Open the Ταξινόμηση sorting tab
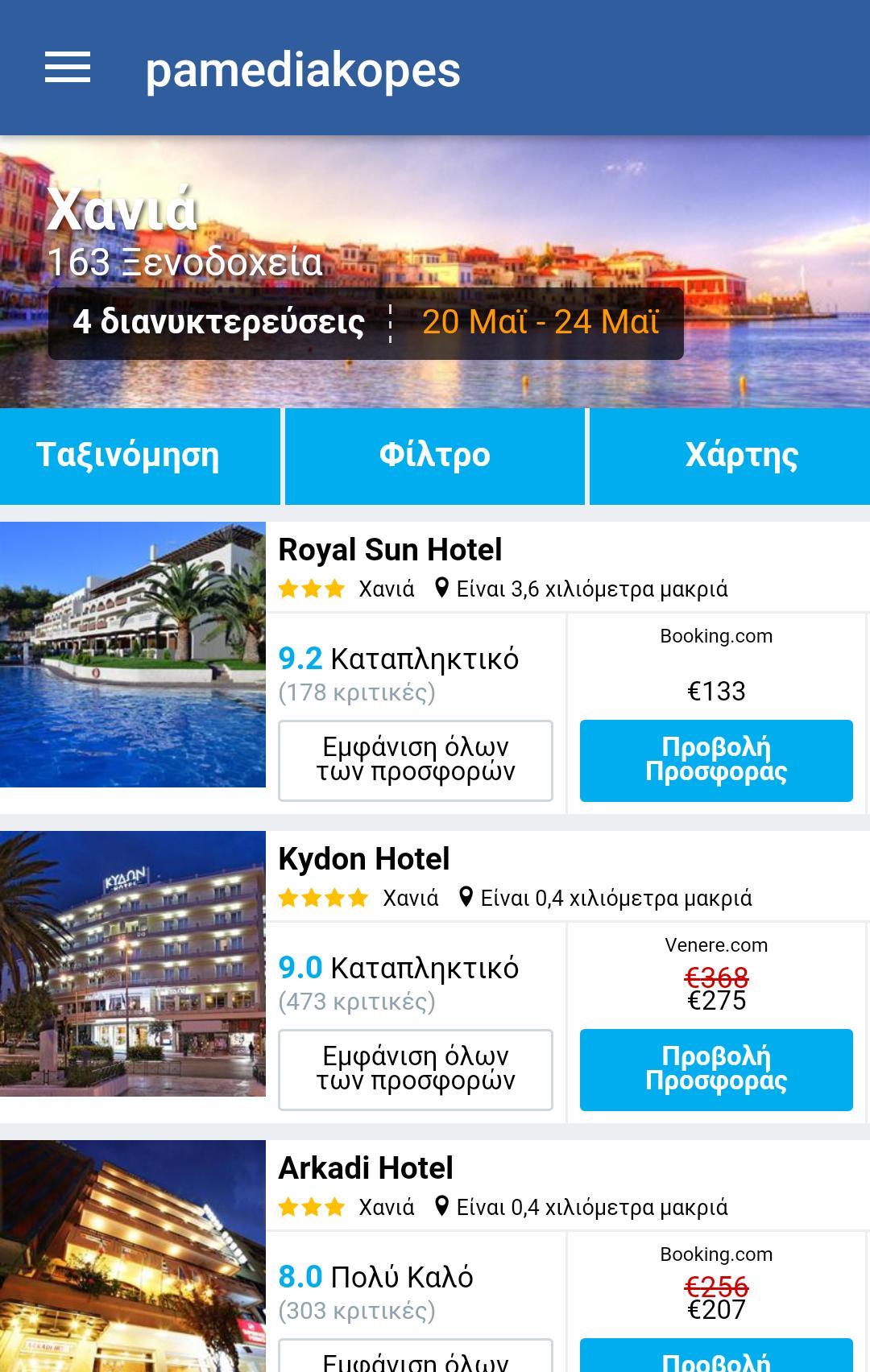 point(130,456)
